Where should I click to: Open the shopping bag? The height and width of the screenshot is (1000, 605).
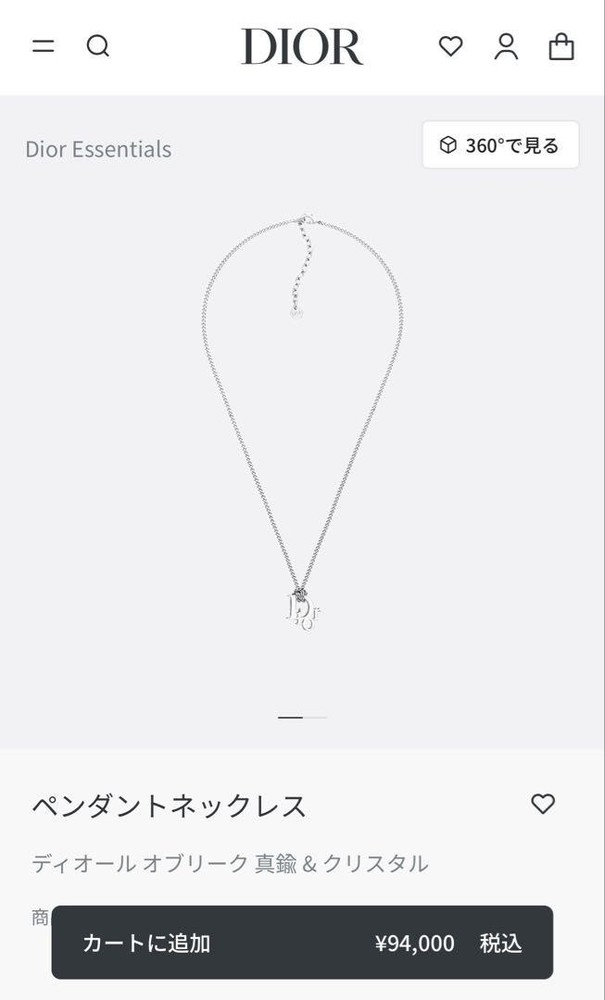(562, 46)
